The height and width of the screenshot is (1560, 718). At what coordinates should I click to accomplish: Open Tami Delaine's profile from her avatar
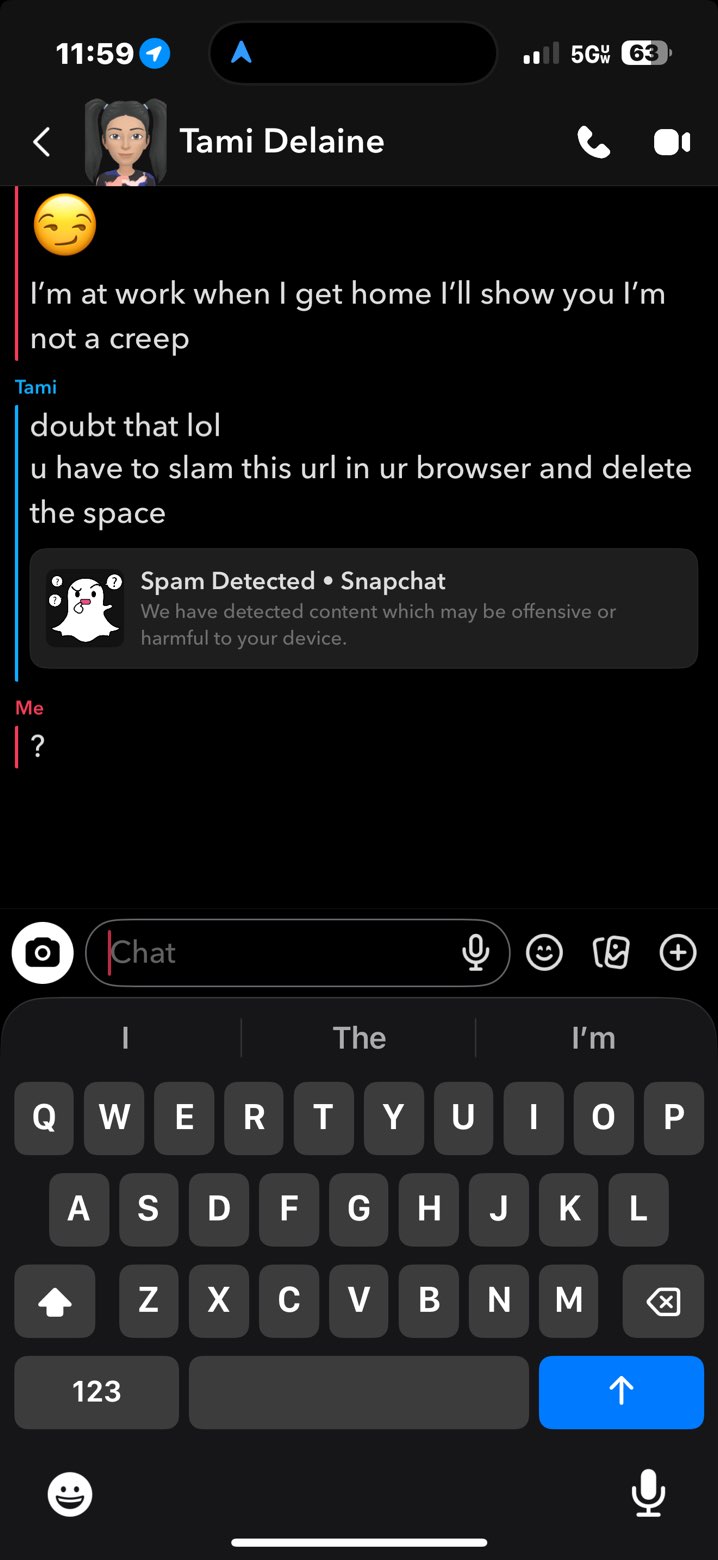[x=124, y=142]
